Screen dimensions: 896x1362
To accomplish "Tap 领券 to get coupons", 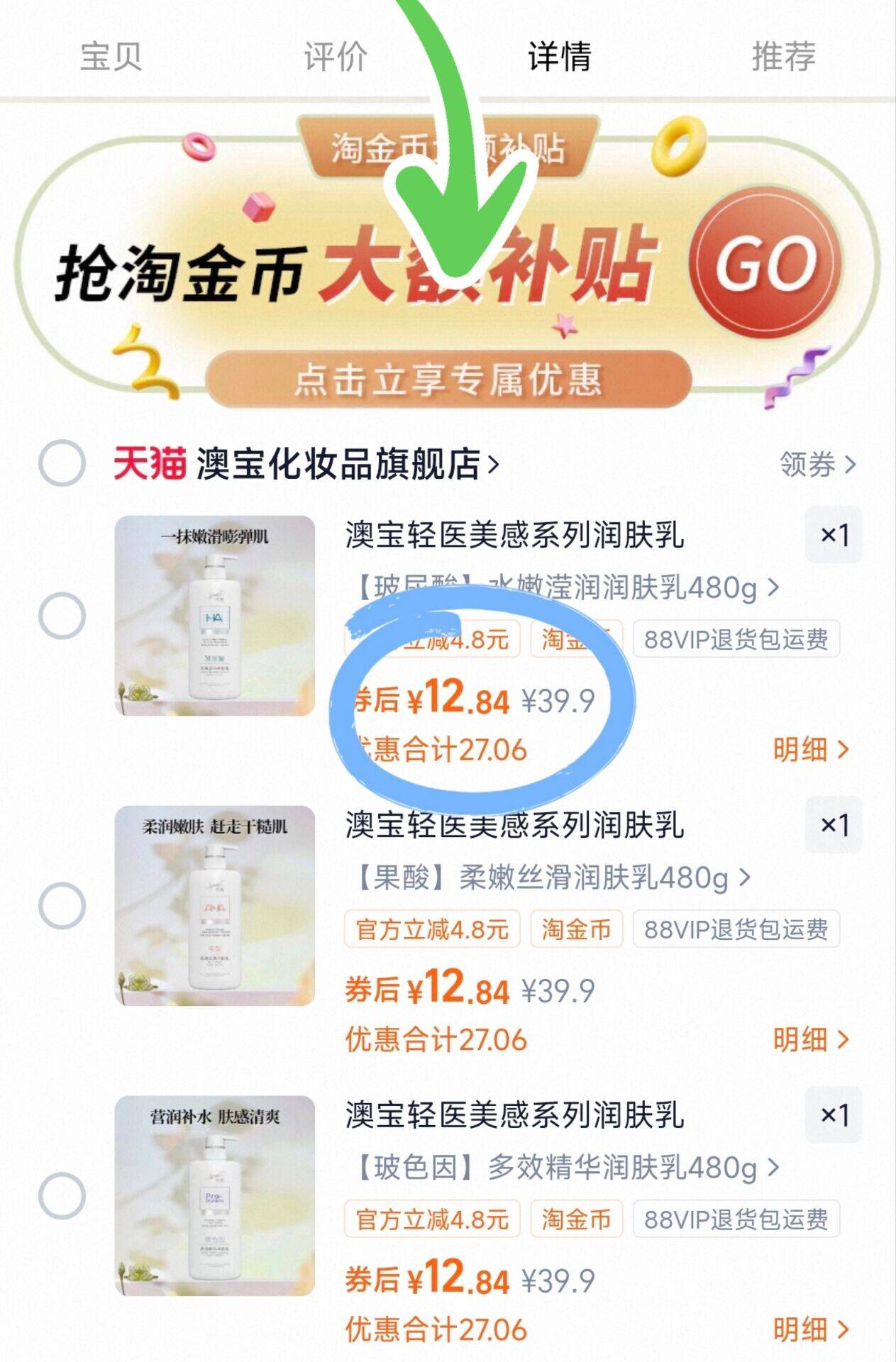I will click(x=817, y=465).
